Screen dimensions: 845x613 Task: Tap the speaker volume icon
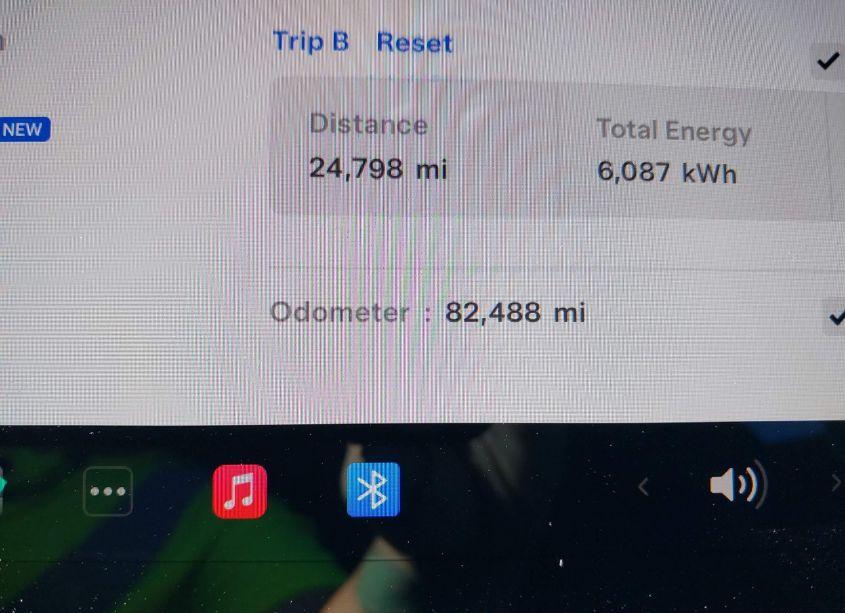point(737,486)
